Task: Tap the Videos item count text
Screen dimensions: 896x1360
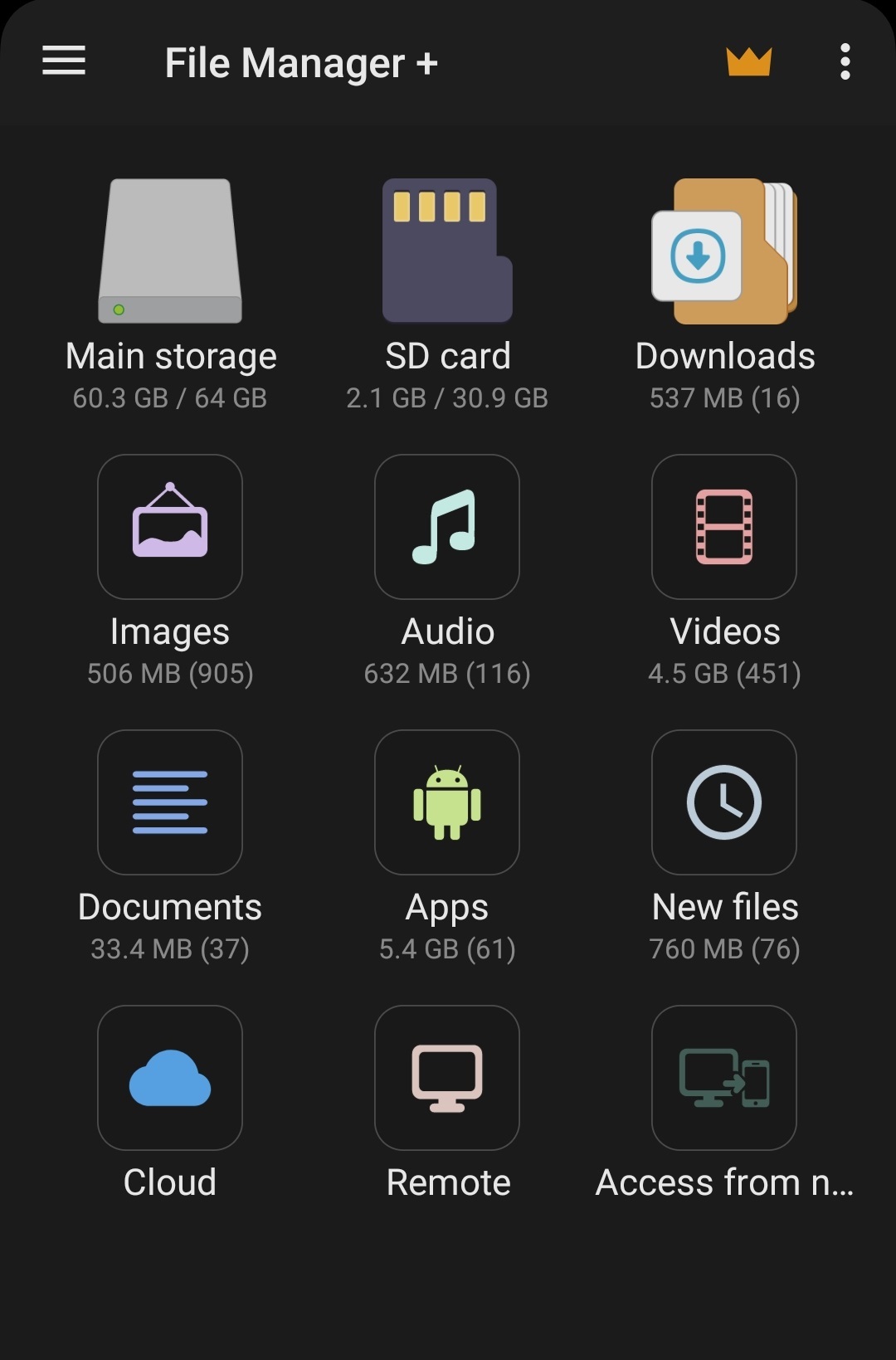Action: 723,674
